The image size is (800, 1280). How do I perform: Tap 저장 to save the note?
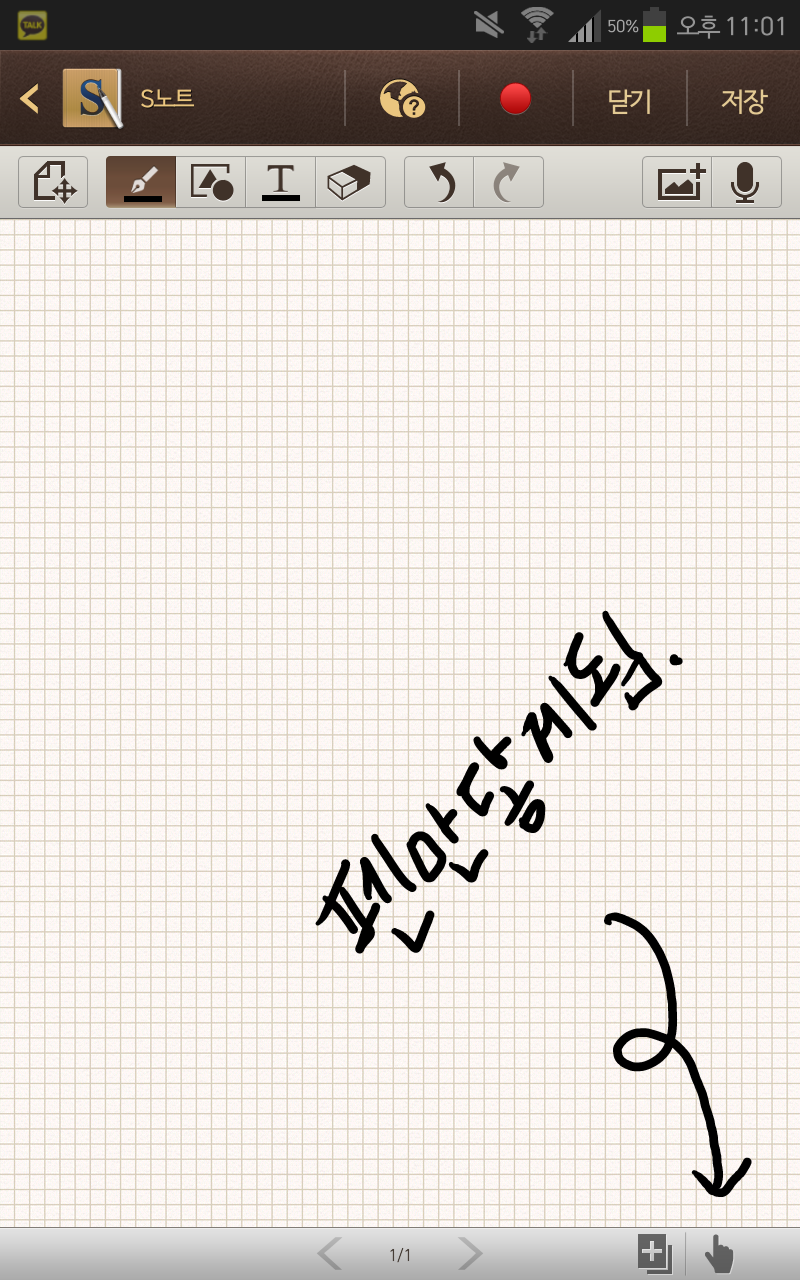click(x=743, y=100)
